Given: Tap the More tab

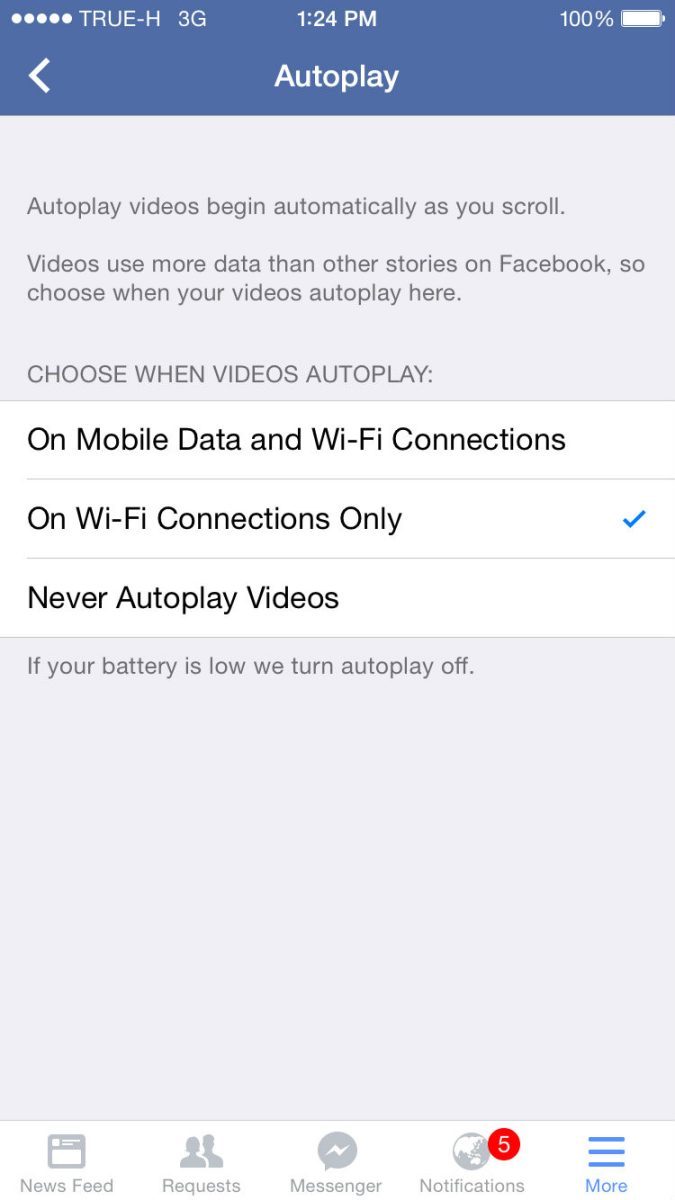Looking at the screenshot, I should pos(606,1162).
